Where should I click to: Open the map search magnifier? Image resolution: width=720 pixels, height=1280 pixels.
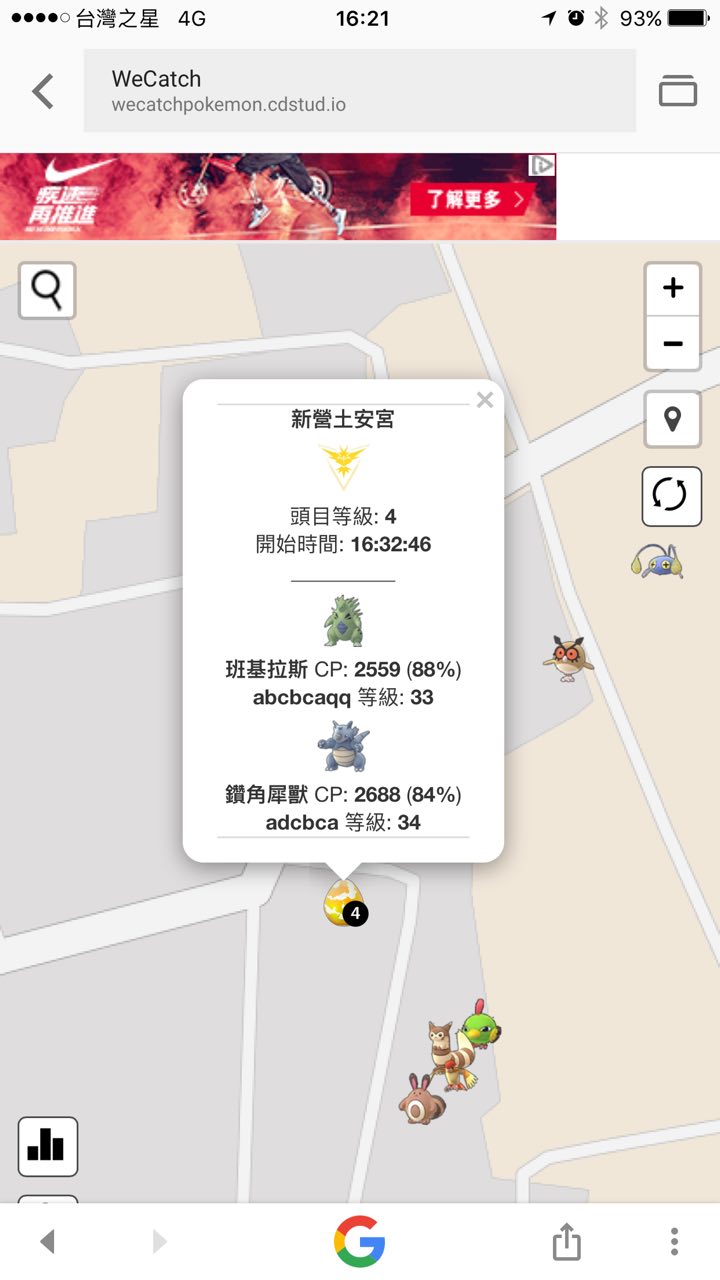tap(47, 290)
